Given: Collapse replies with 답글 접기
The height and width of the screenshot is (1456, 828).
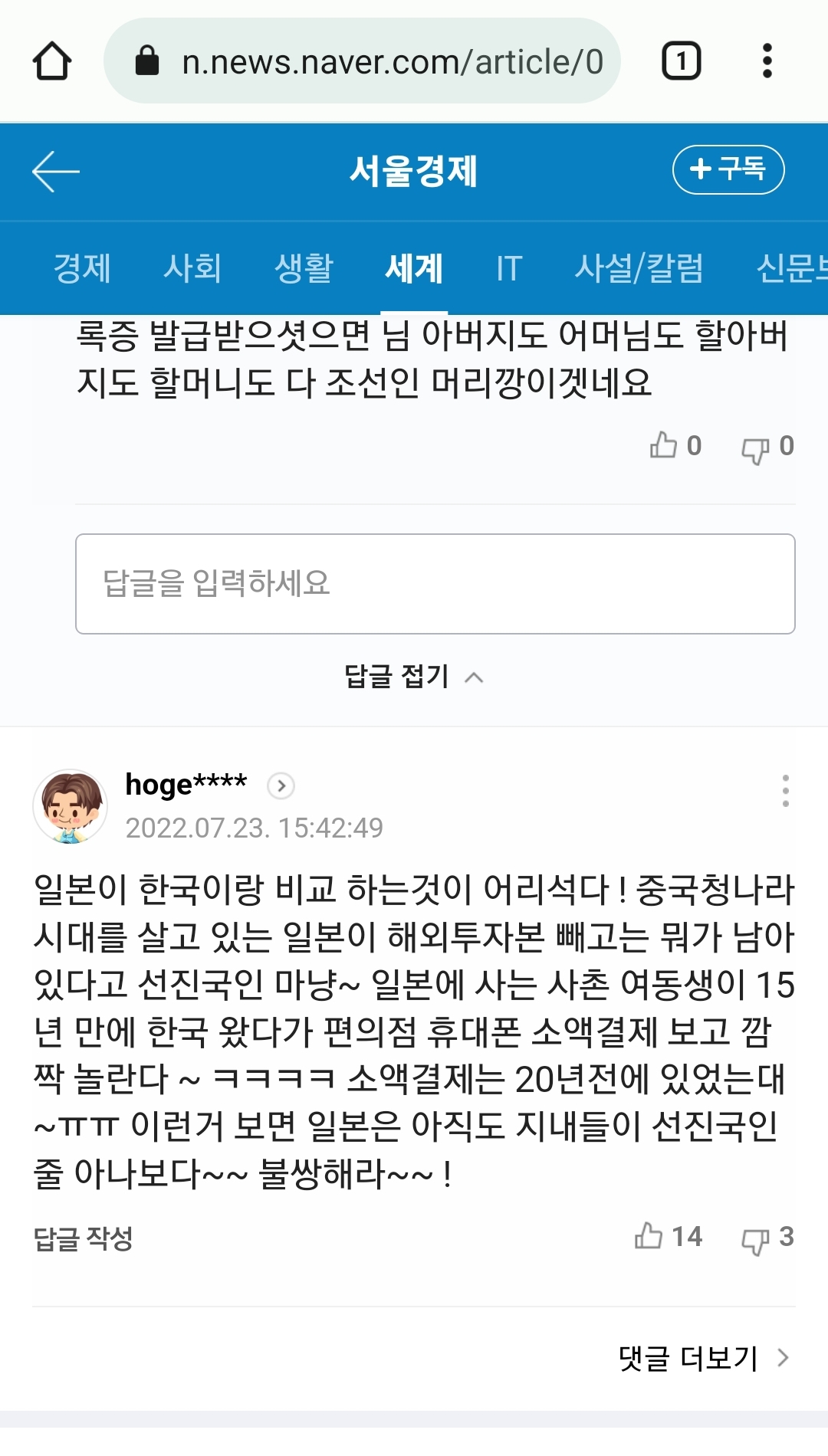Looking at the screenshot, I should tap(413, 677).
